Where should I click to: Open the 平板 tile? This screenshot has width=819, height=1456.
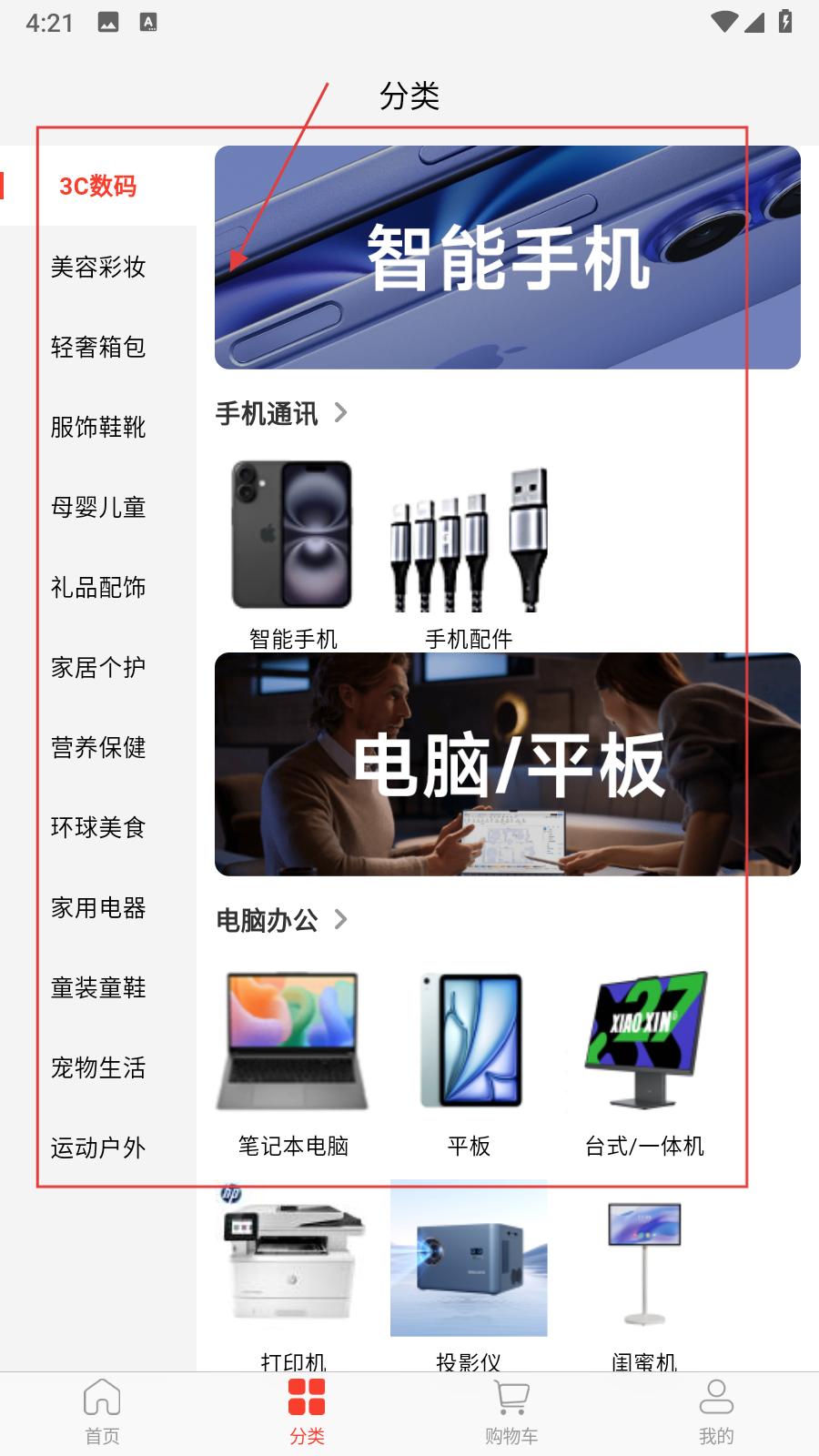470,1060
